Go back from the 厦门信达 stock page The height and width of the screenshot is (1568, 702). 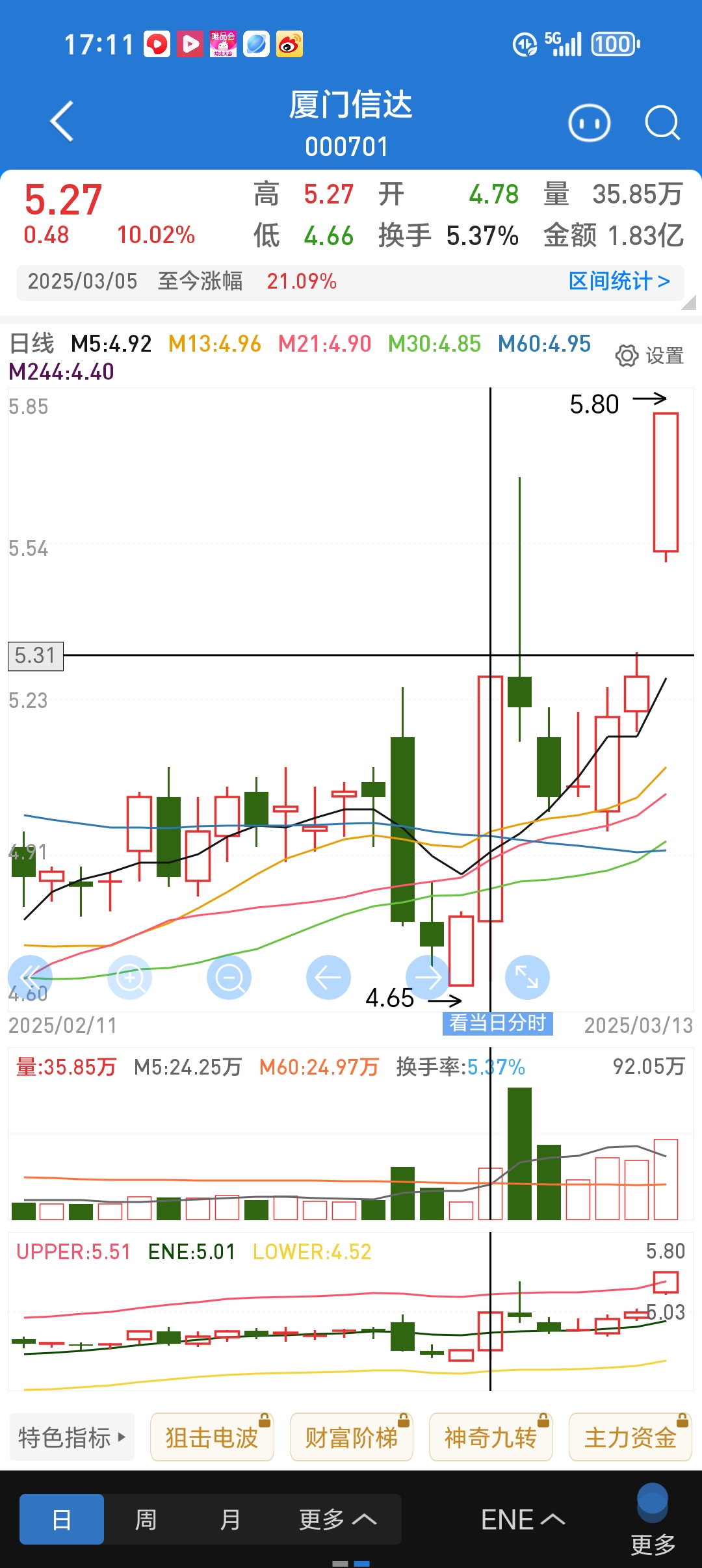62,122
